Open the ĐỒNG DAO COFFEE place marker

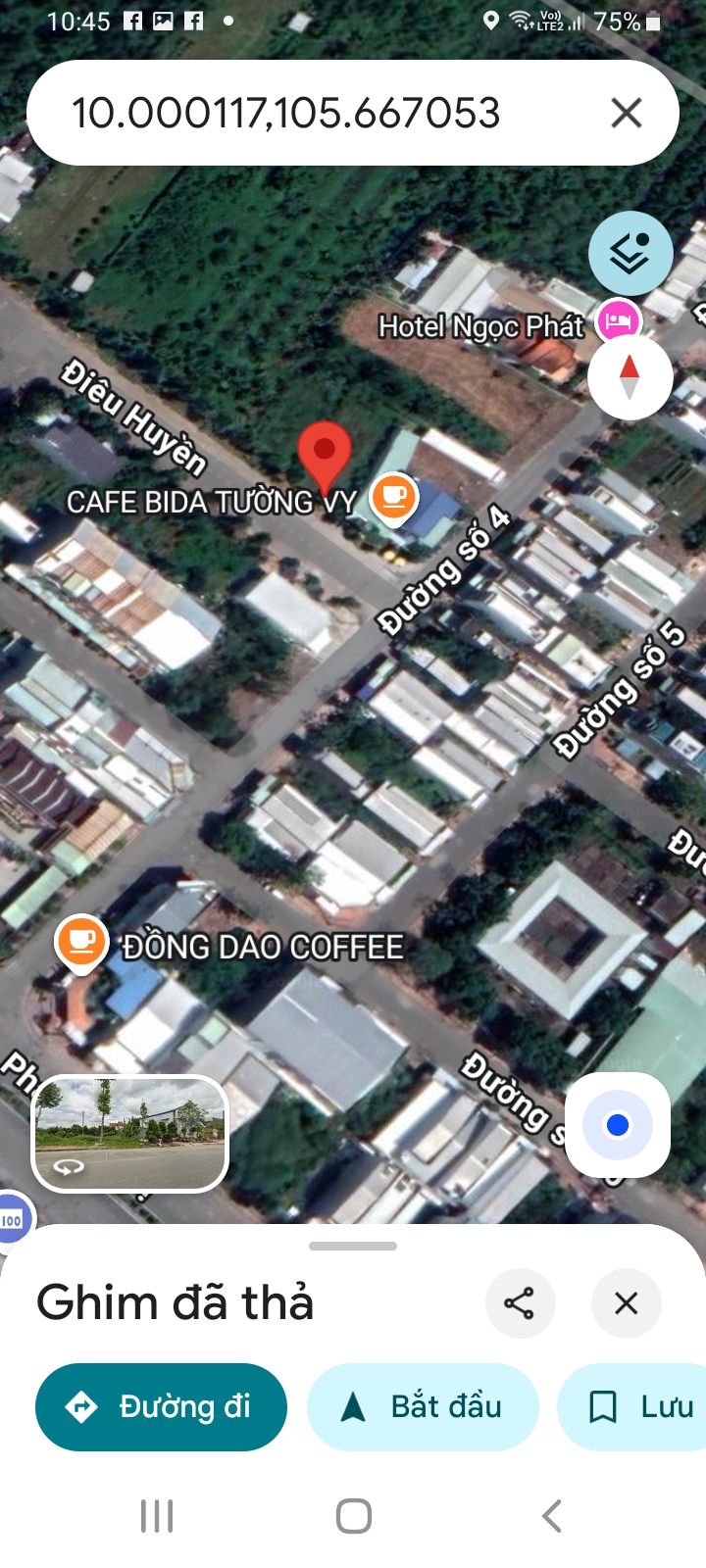coord(81,942)
